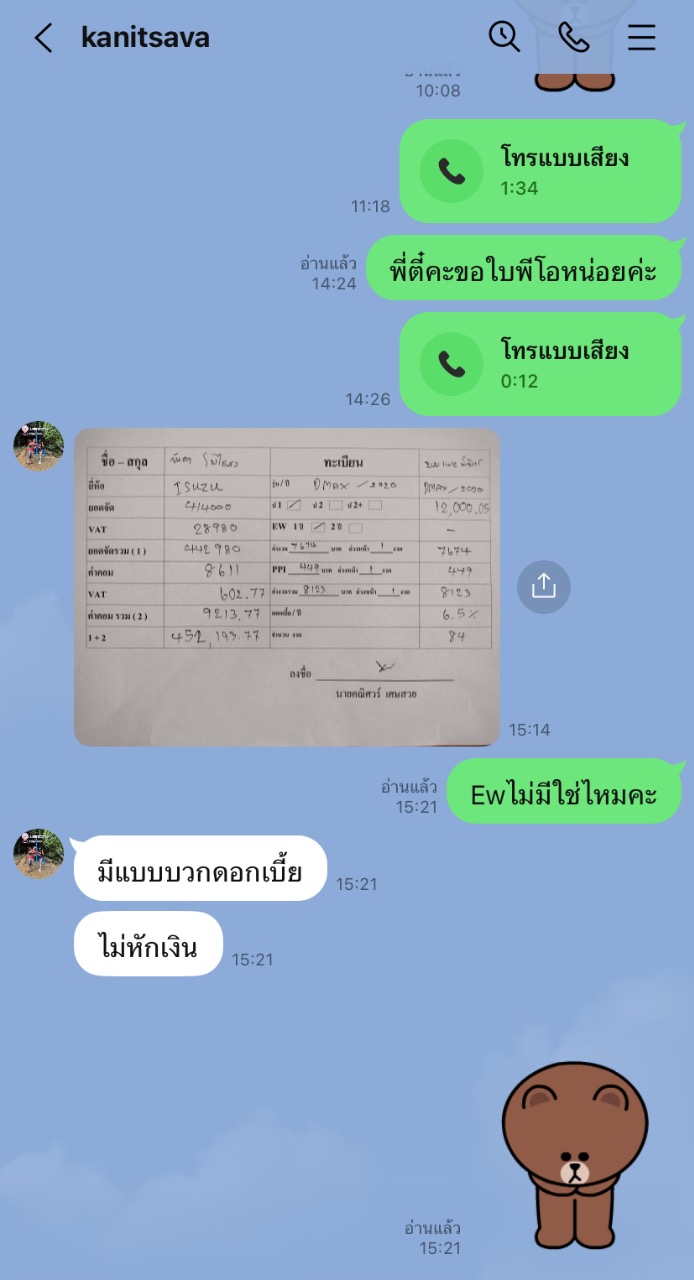The height and width of the screenshot is (1280, 694).
Task: Tap the 1:34 voice call bubble
Action: (x=540, y=171)
